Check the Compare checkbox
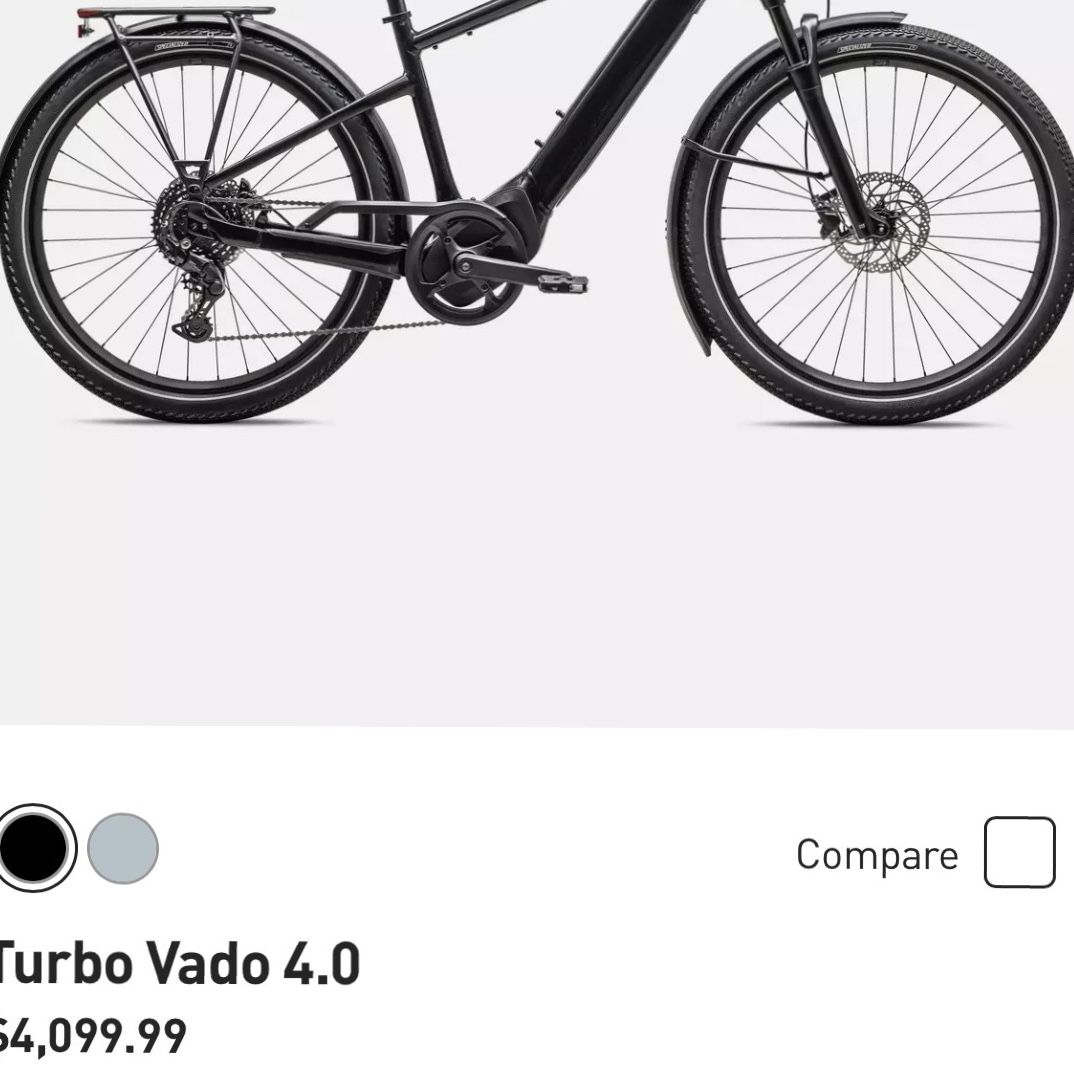 pos(1018,852)
